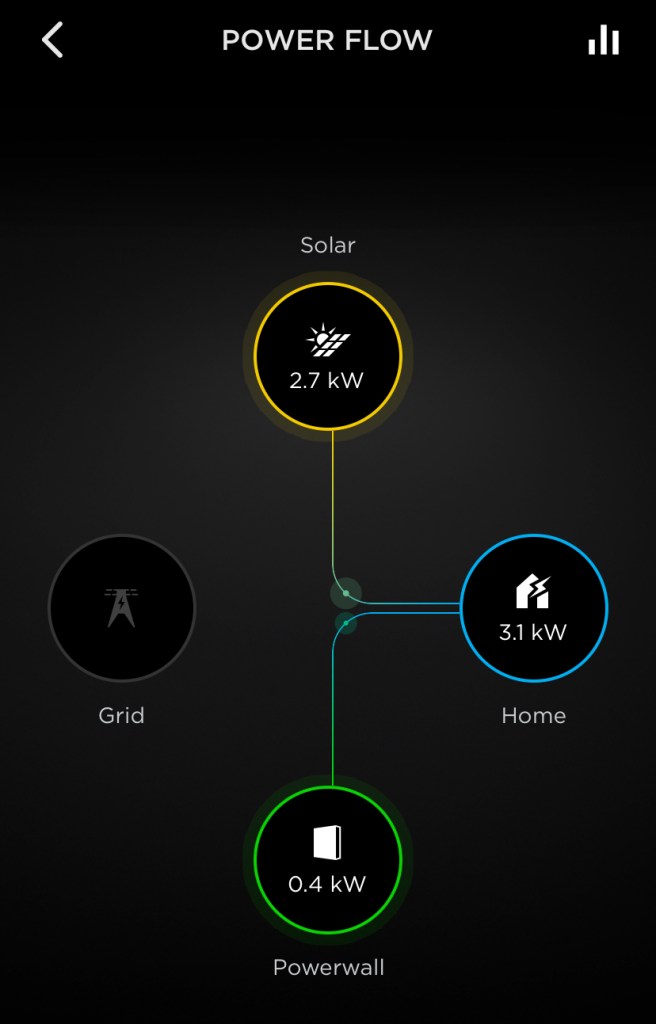This screenshot has width=656, height=1024.
Task: Open the Solar circle showing 2.7 kW
Action: [328, 357]
